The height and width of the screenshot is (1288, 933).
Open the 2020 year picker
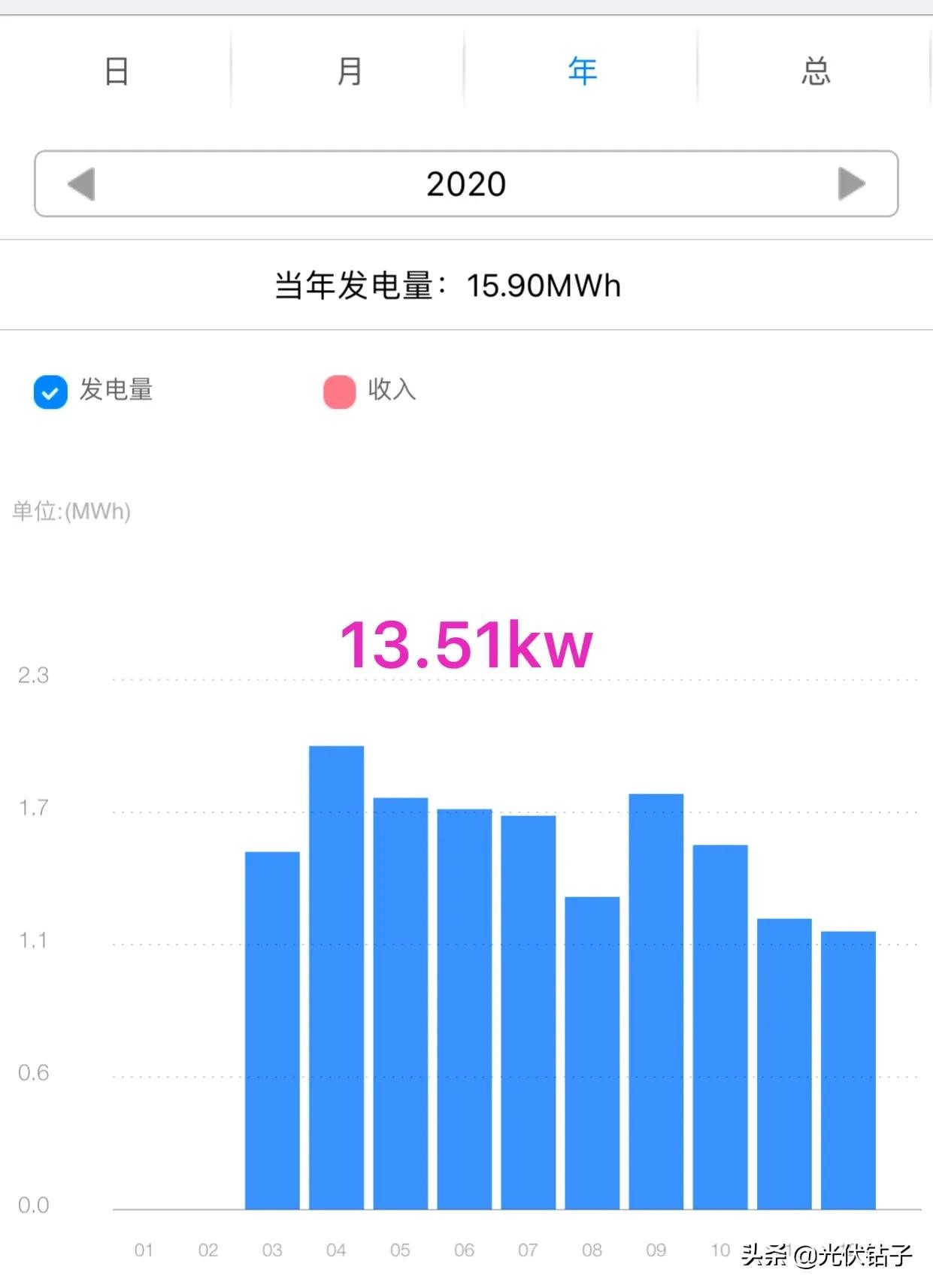(x=466, y=184)
